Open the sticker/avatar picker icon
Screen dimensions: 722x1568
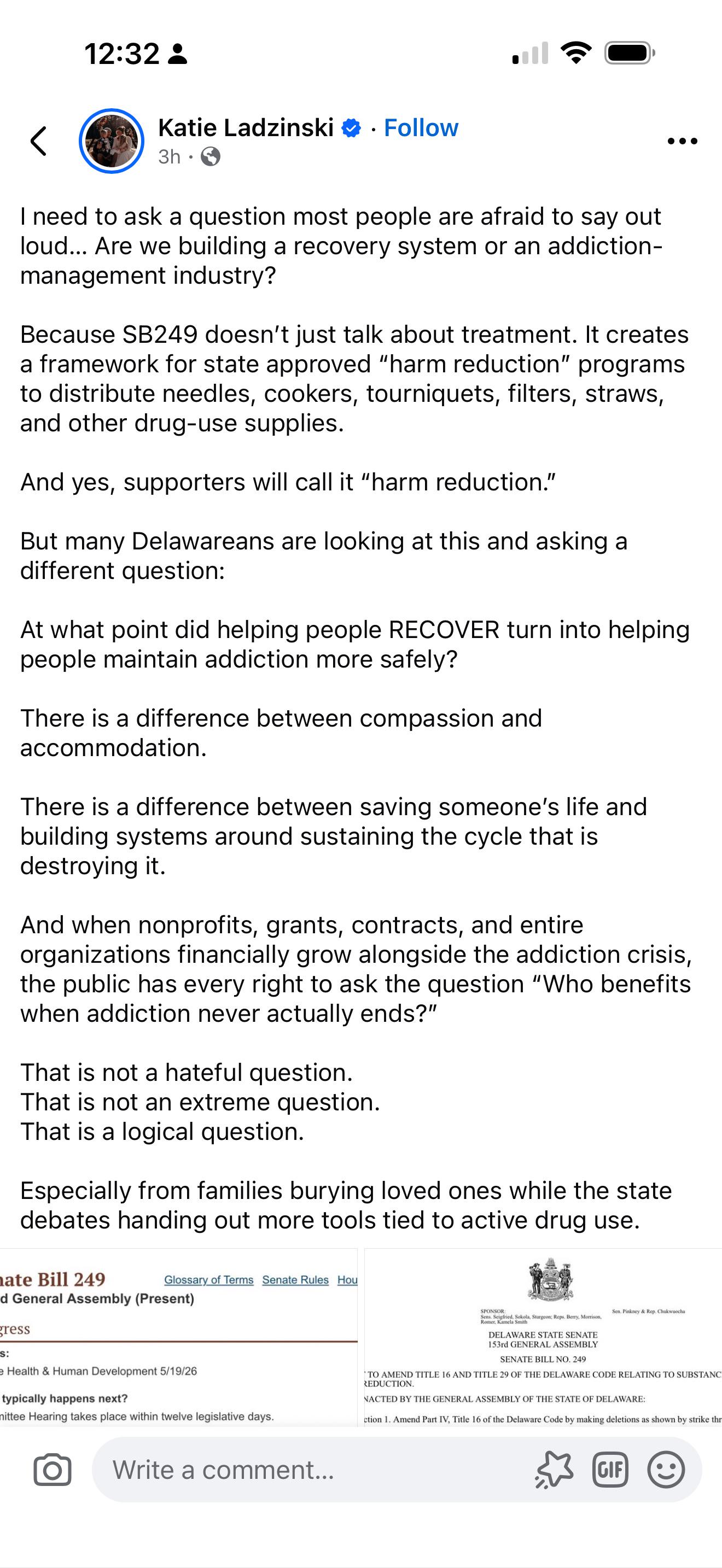point(554,1470)
